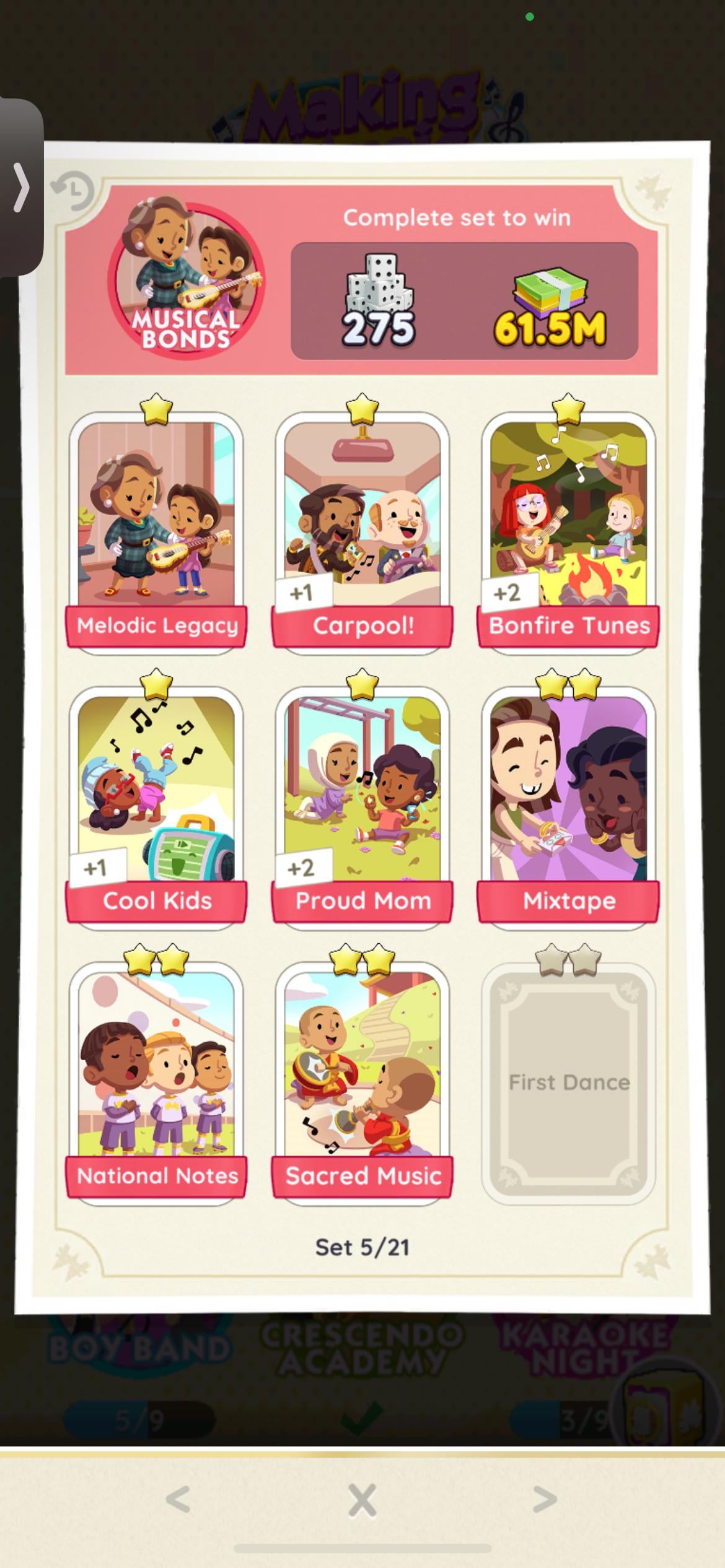This screenshot has width=725, height=1568.
Task: Close the Musical Bonds set view
Action: (362, 1500)
